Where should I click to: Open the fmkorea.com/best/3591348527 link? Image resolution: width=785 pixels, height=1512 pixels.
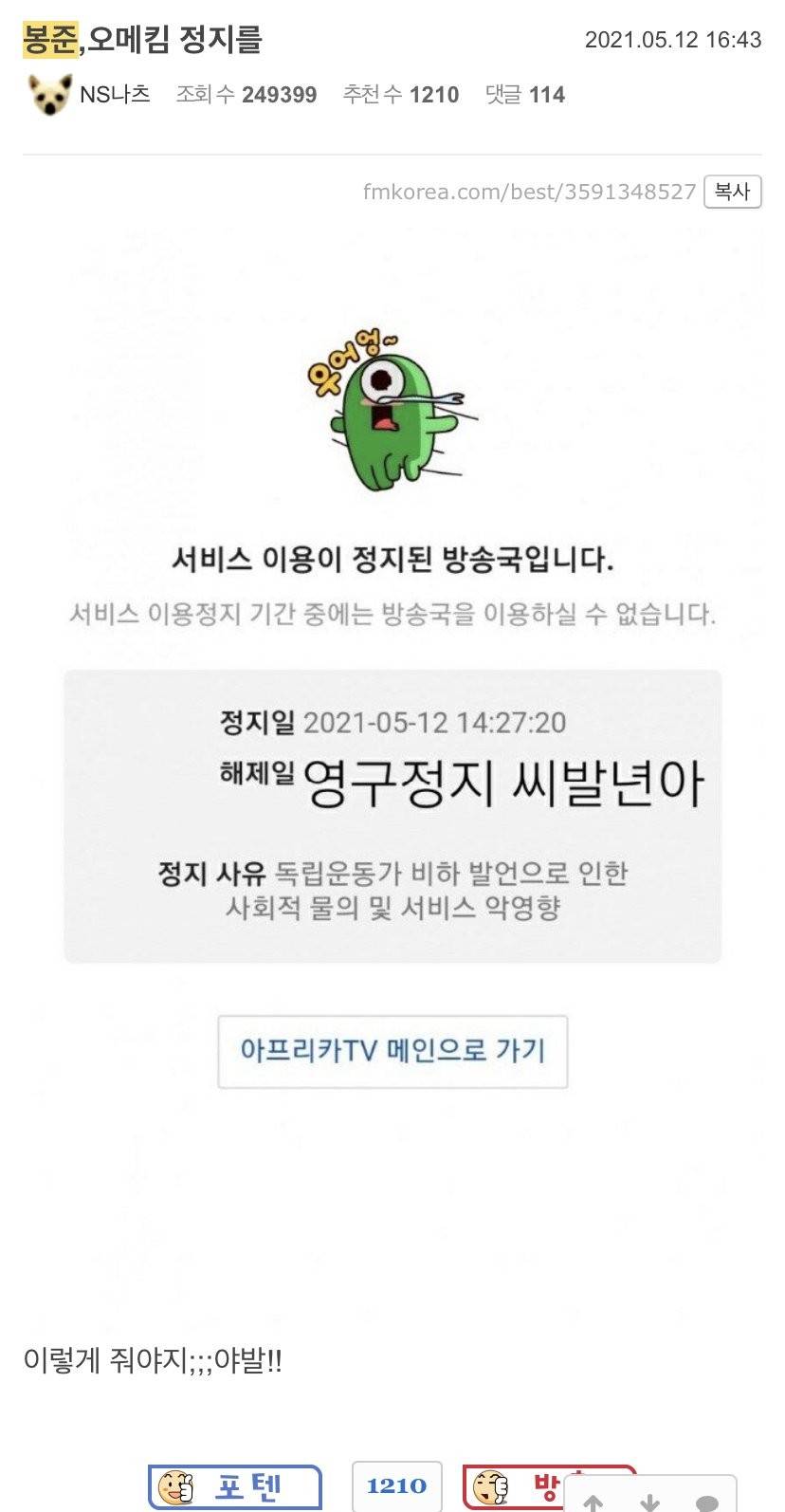click(x=529, y=192)
